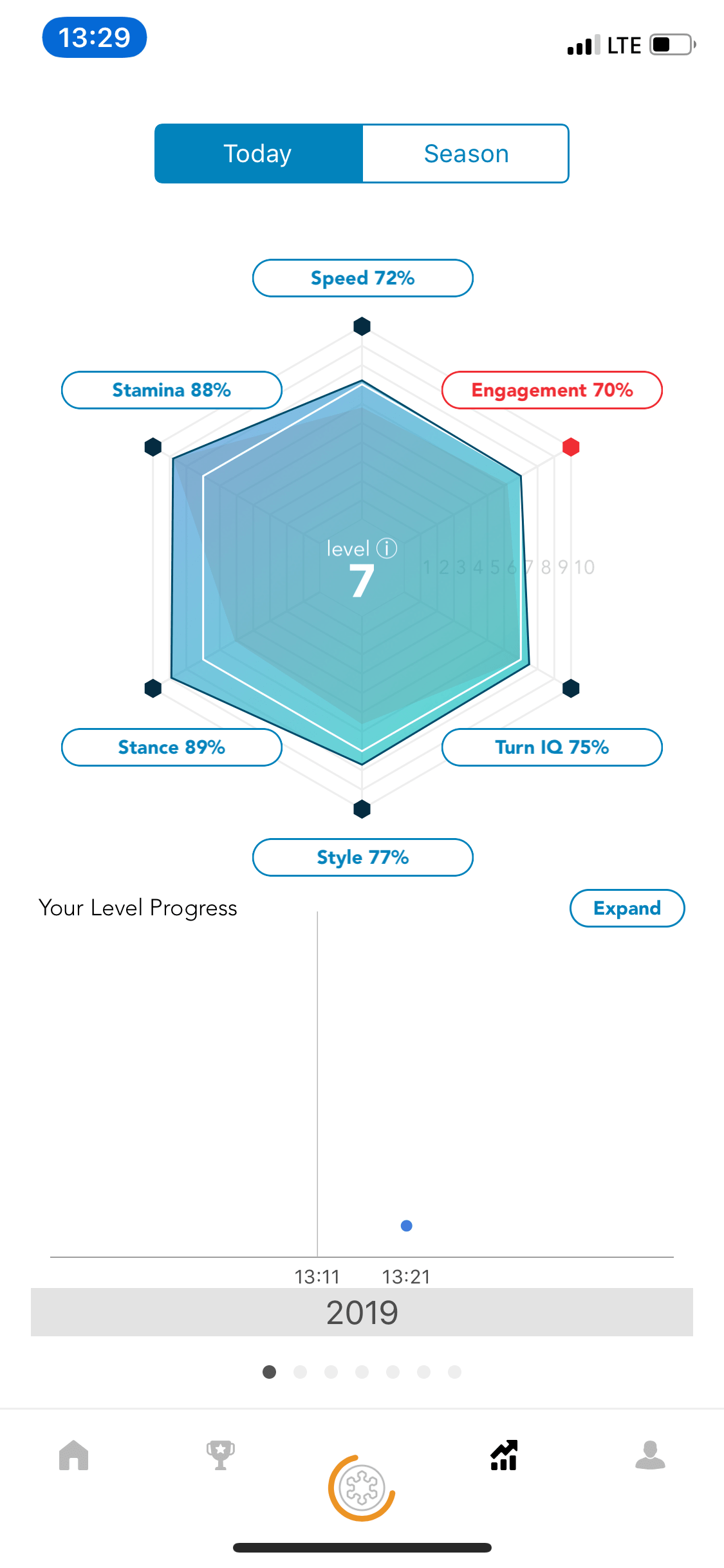The height and width of the screenshot is (1568, 724).
Task: Tap the center orange tracking button
Action: (362, 1488)
